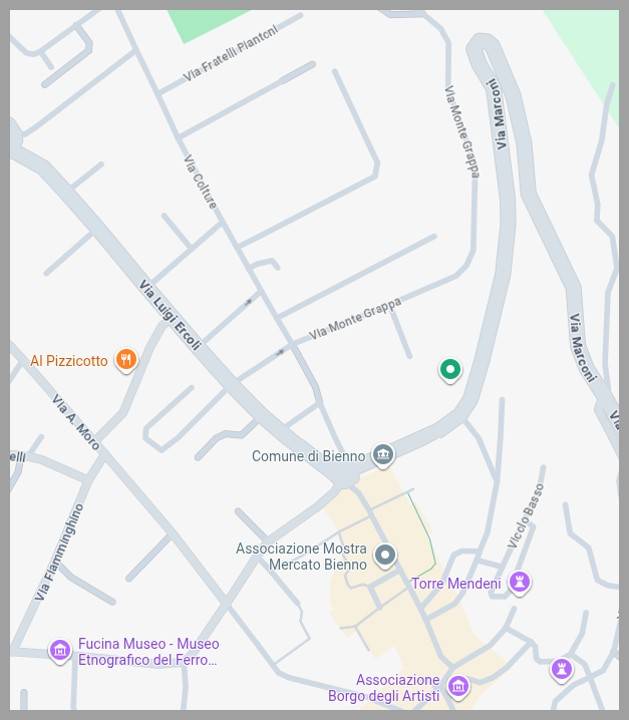The width and height of the screenshot is (629, 720).
Task: Select the Fucina Museo marker
Action: point(60,651)
